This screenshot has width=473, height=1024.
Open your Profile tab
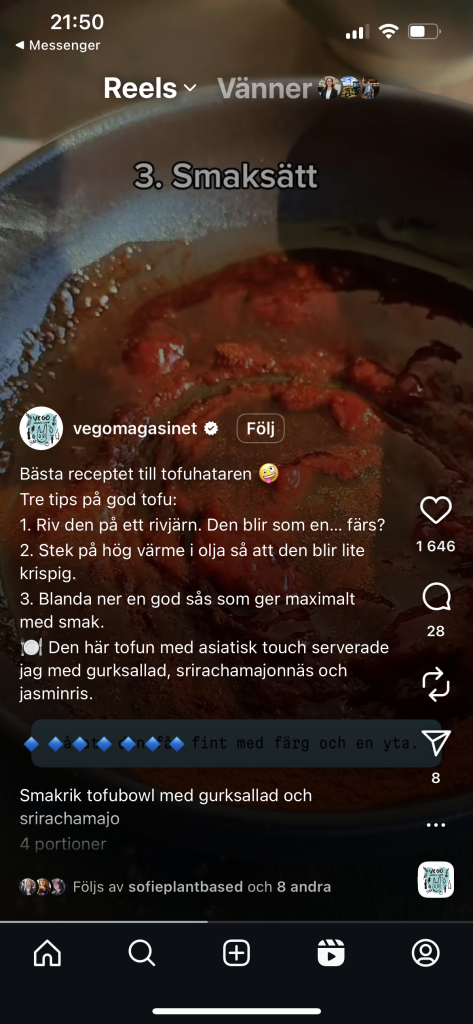tap(425, 954)
